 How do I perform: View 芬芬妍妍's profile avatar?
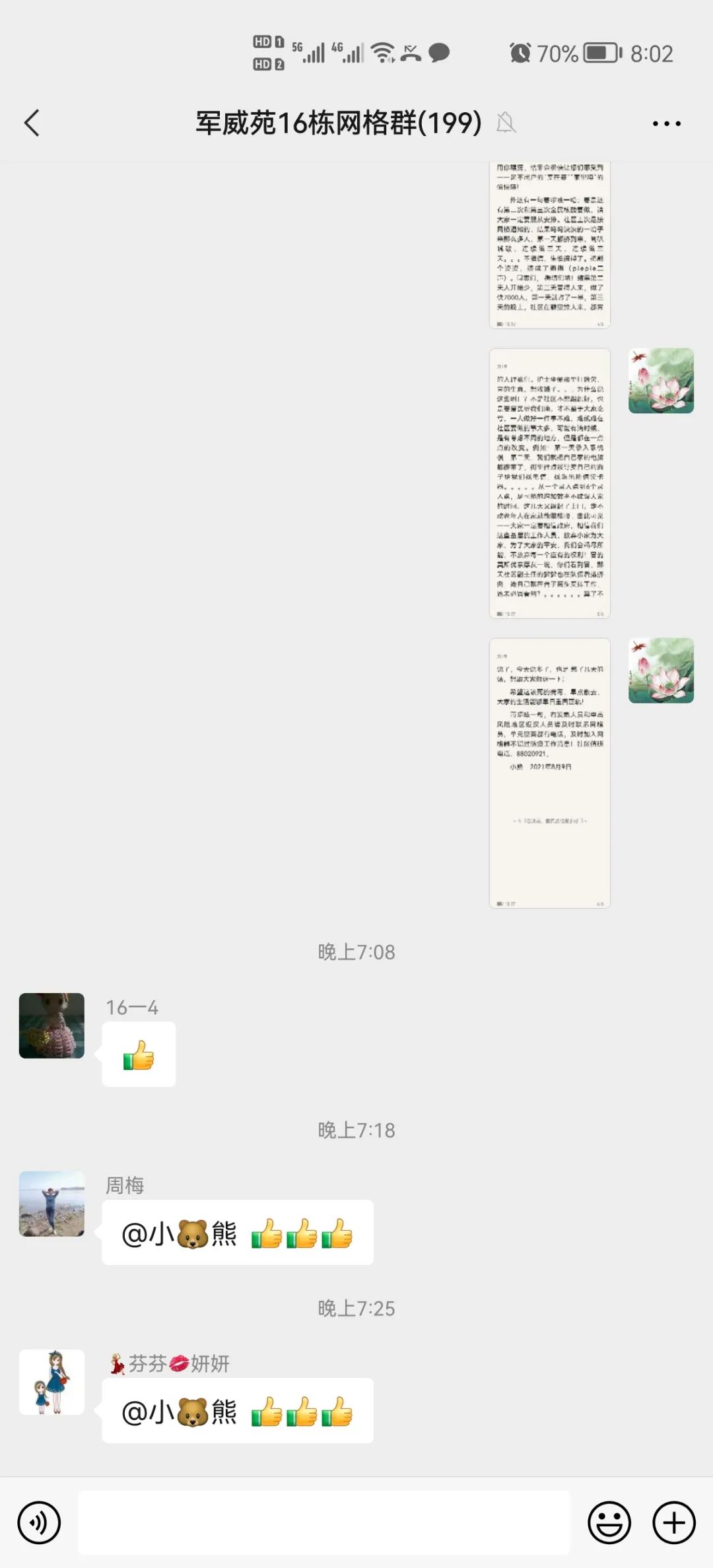point(51,1382)
